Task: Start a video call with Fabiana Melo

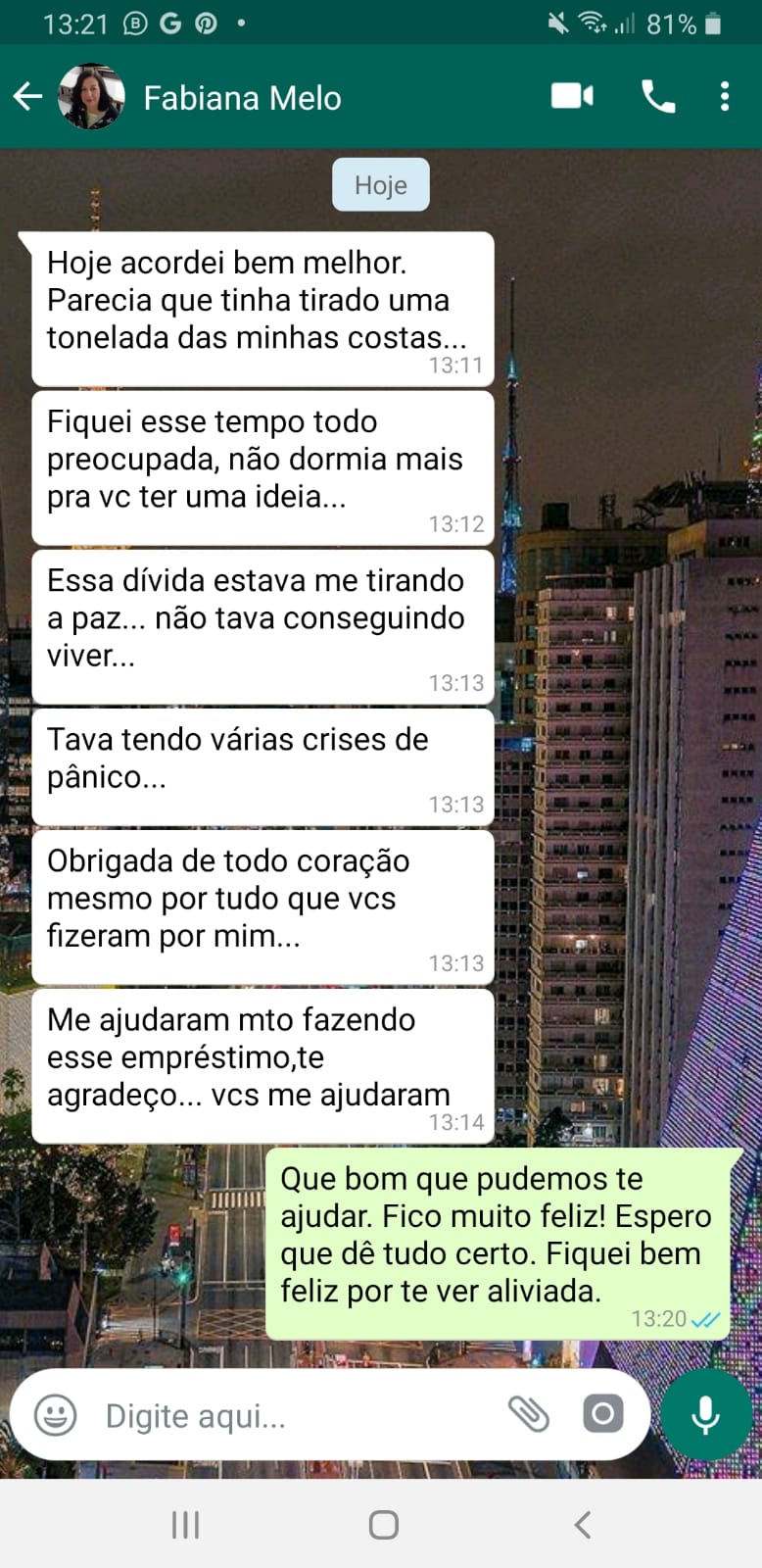Action: tap(572, 96)
